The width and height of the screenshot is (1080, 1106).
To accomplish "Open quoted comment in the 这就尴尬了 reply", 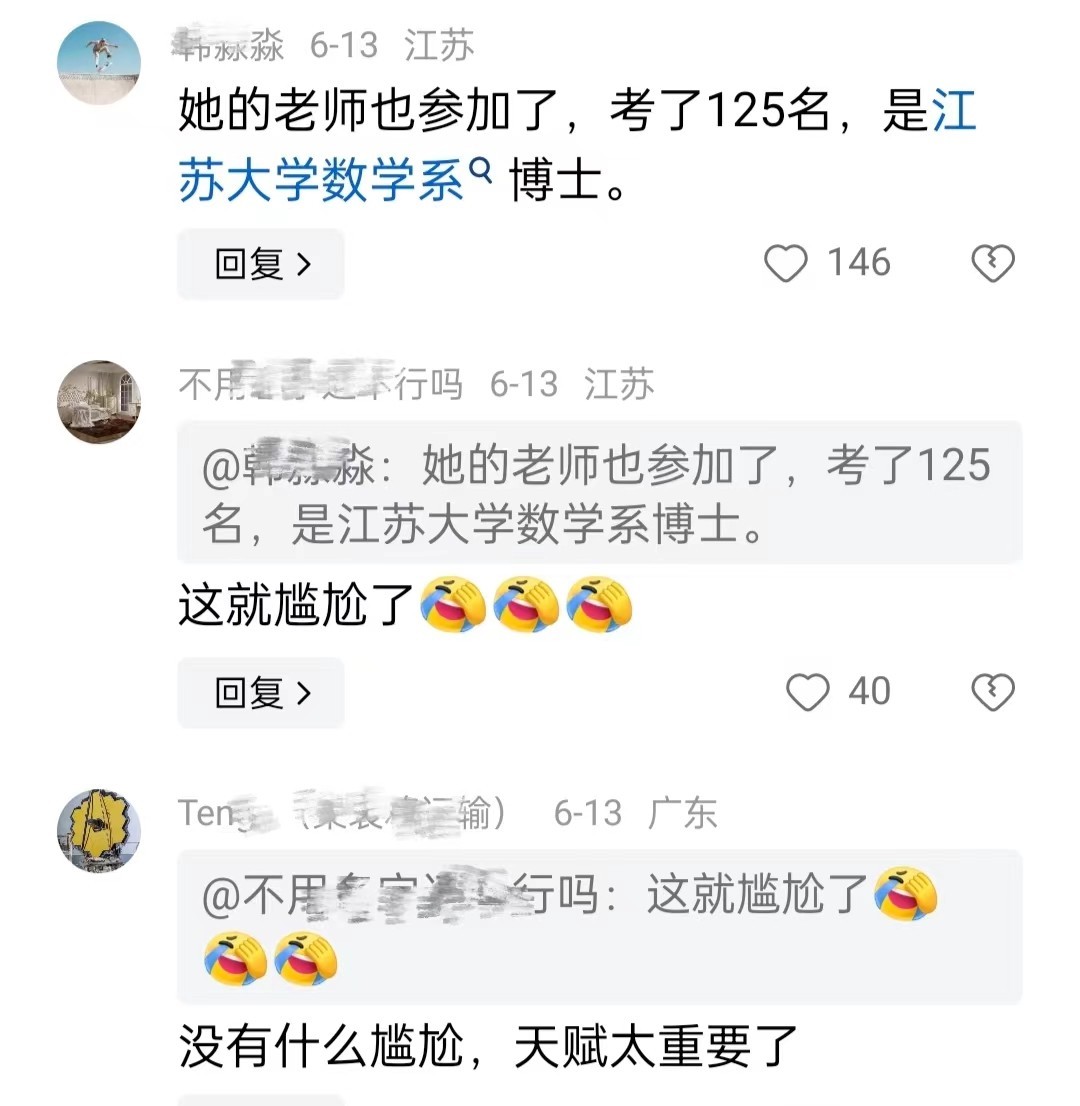I will 598,493.
